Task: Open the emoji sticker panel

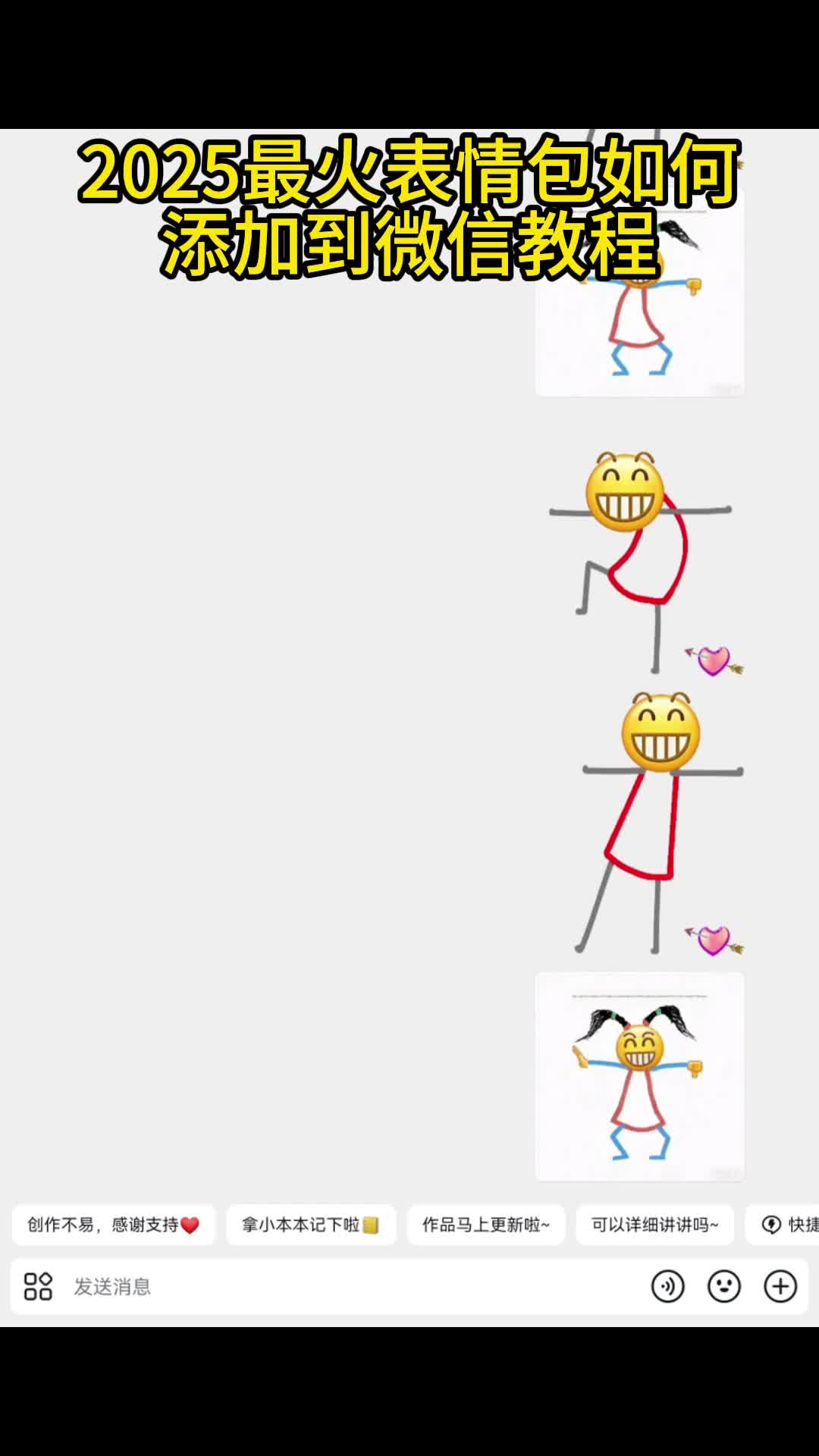Action: (x=723, y=1286)
